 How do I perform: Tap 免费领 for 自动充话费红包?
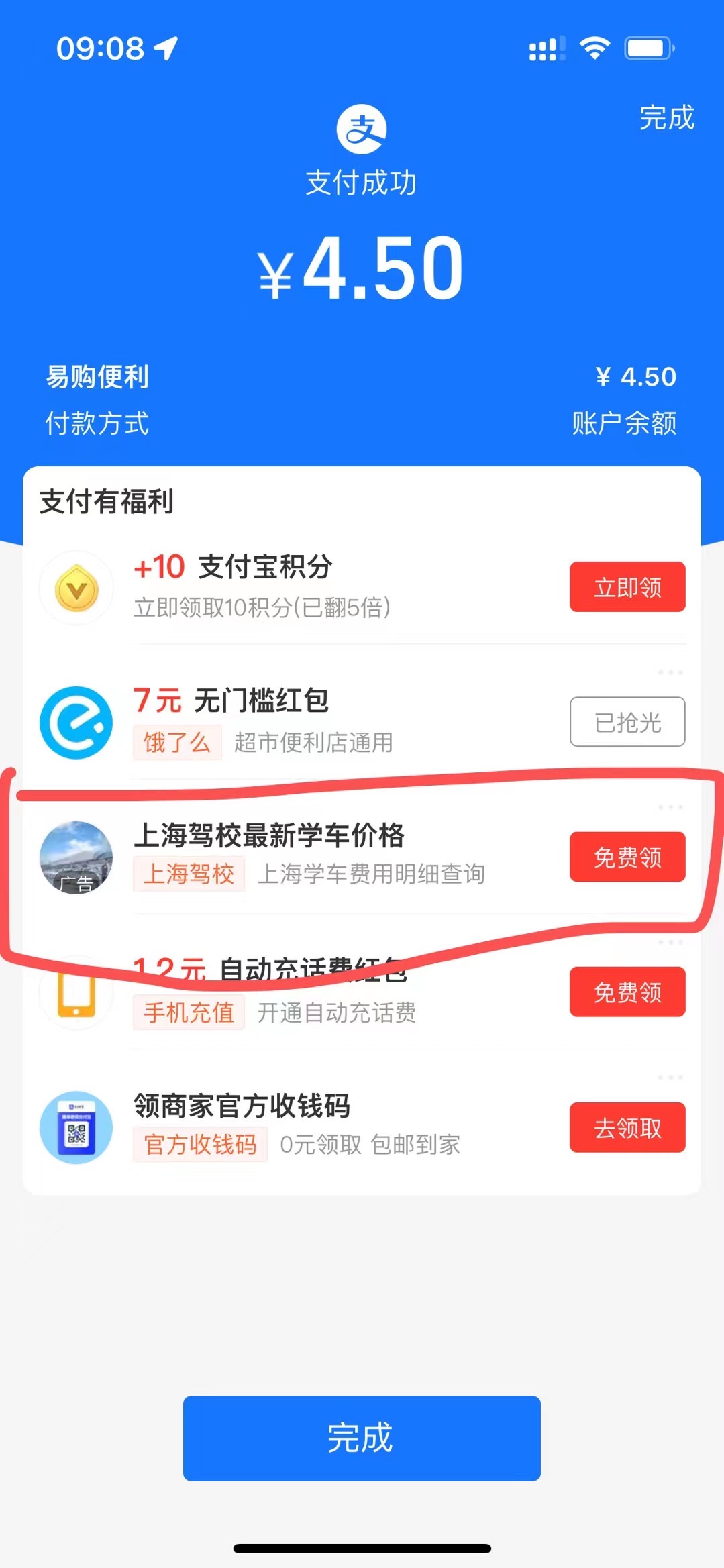627,992
